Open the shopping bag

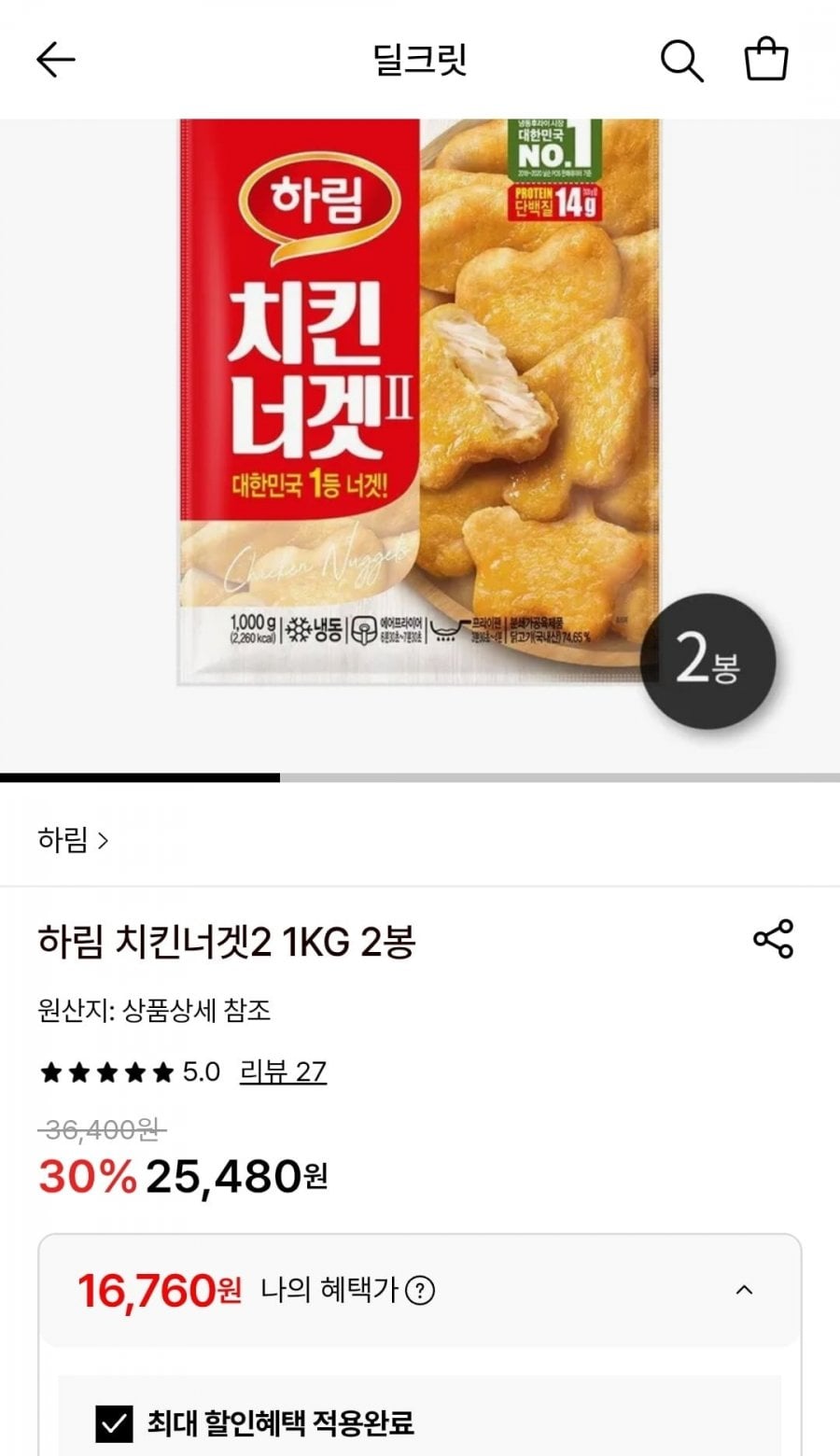pos(767,60)
